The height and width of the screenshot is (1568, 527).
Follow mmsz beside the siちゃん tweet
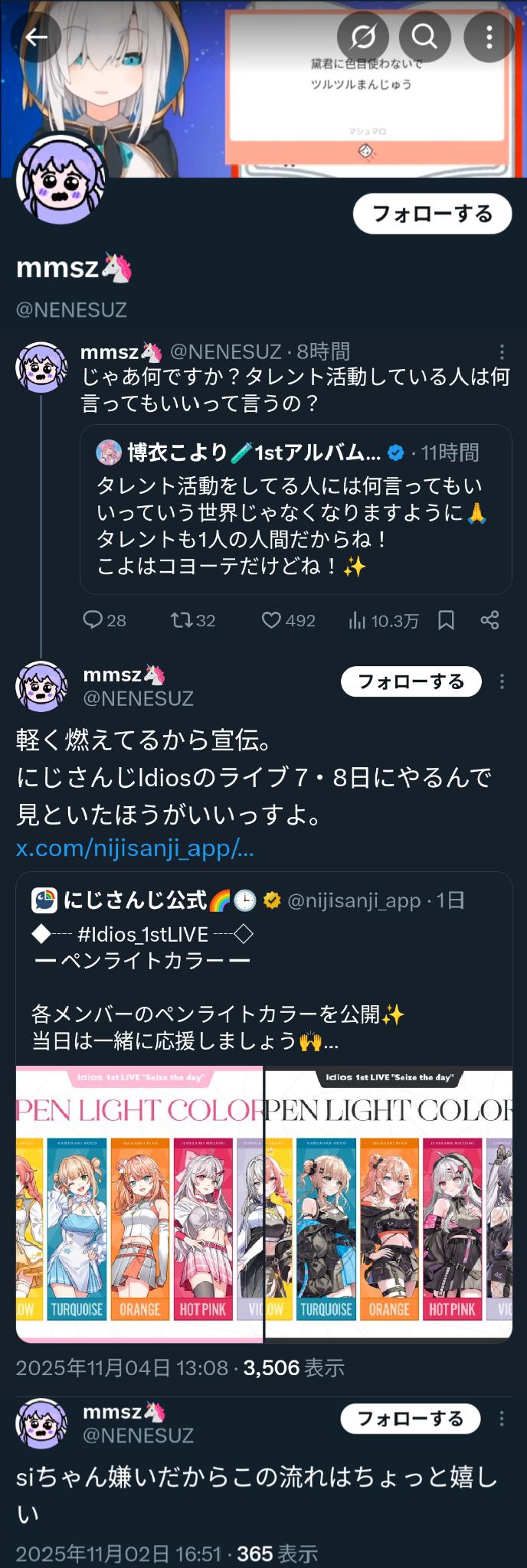click(x=411, y=1418)
